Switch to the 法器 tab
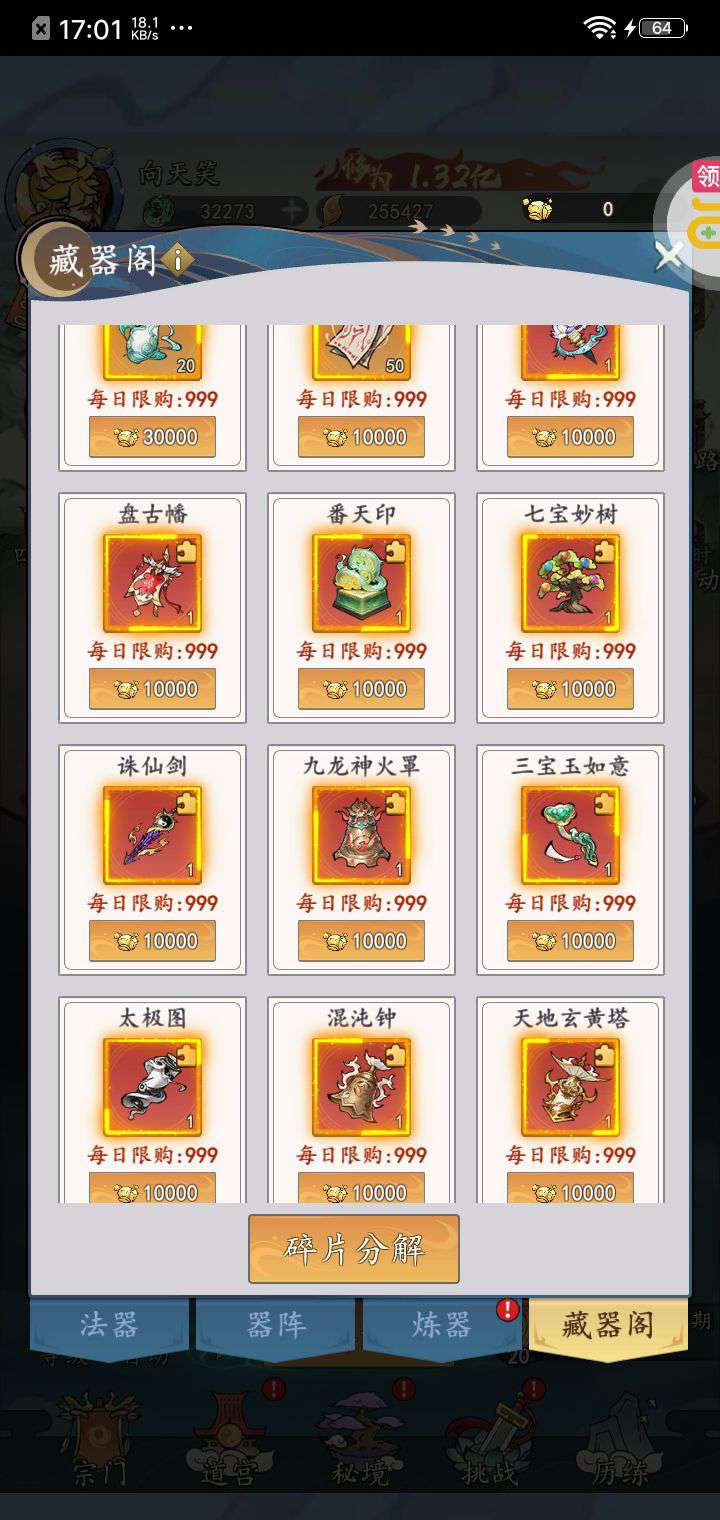 (109, 1326)
